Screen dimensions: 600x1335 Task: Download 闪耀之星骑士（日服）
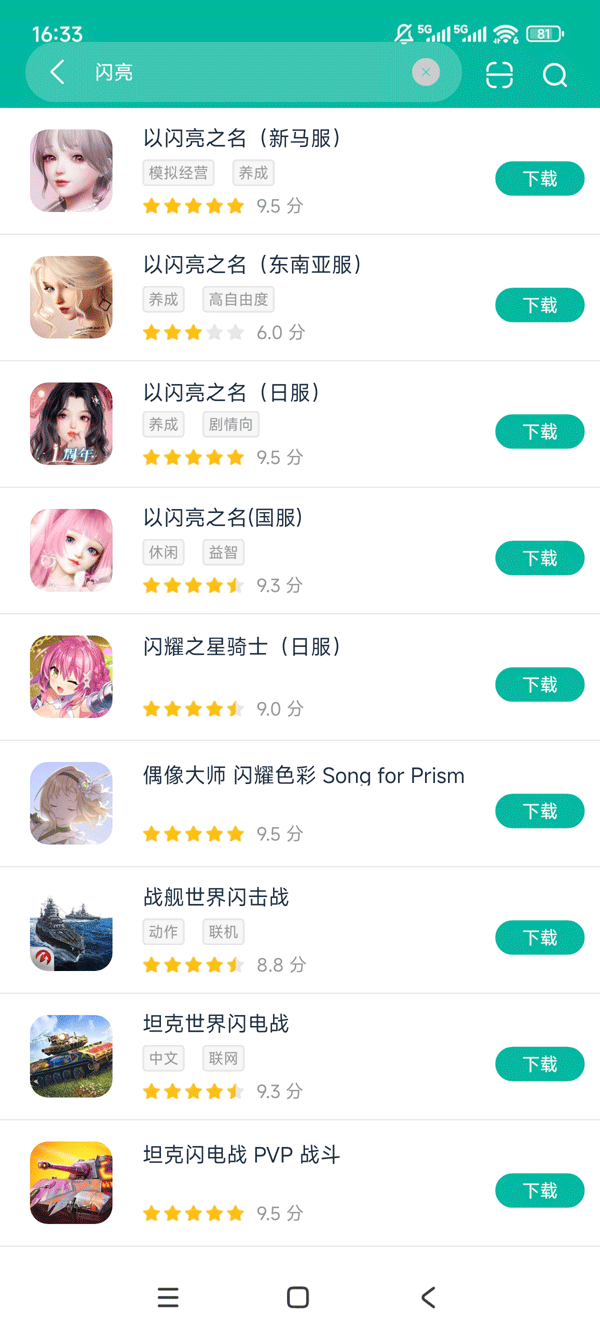coord(539,685)
